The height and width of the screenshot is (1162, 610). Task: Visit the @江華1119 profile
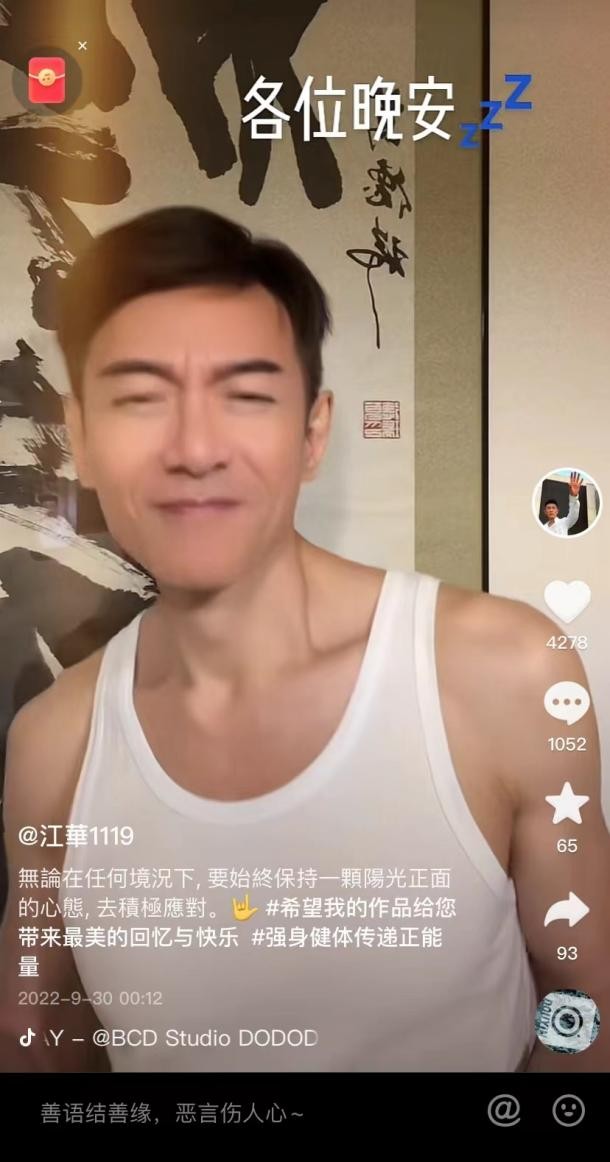tap(76, 836)
